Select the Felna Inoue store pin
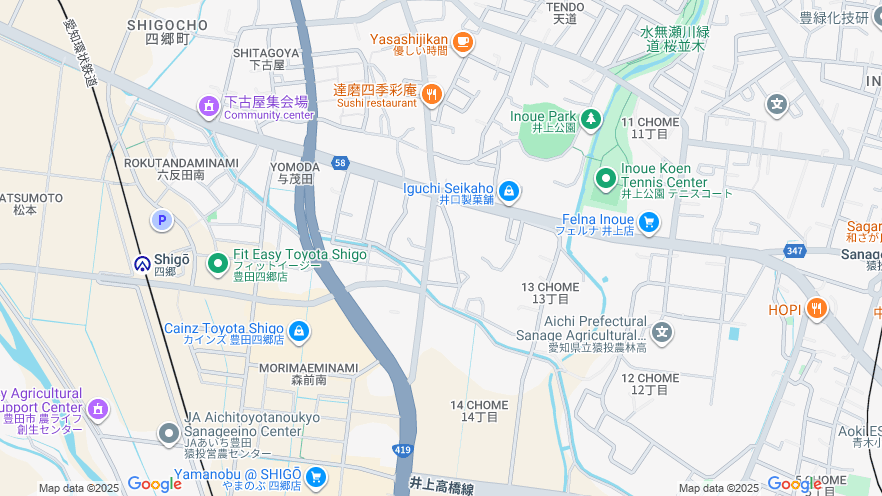The height and width of the screenshot is (496, 882). coord(650,222)
